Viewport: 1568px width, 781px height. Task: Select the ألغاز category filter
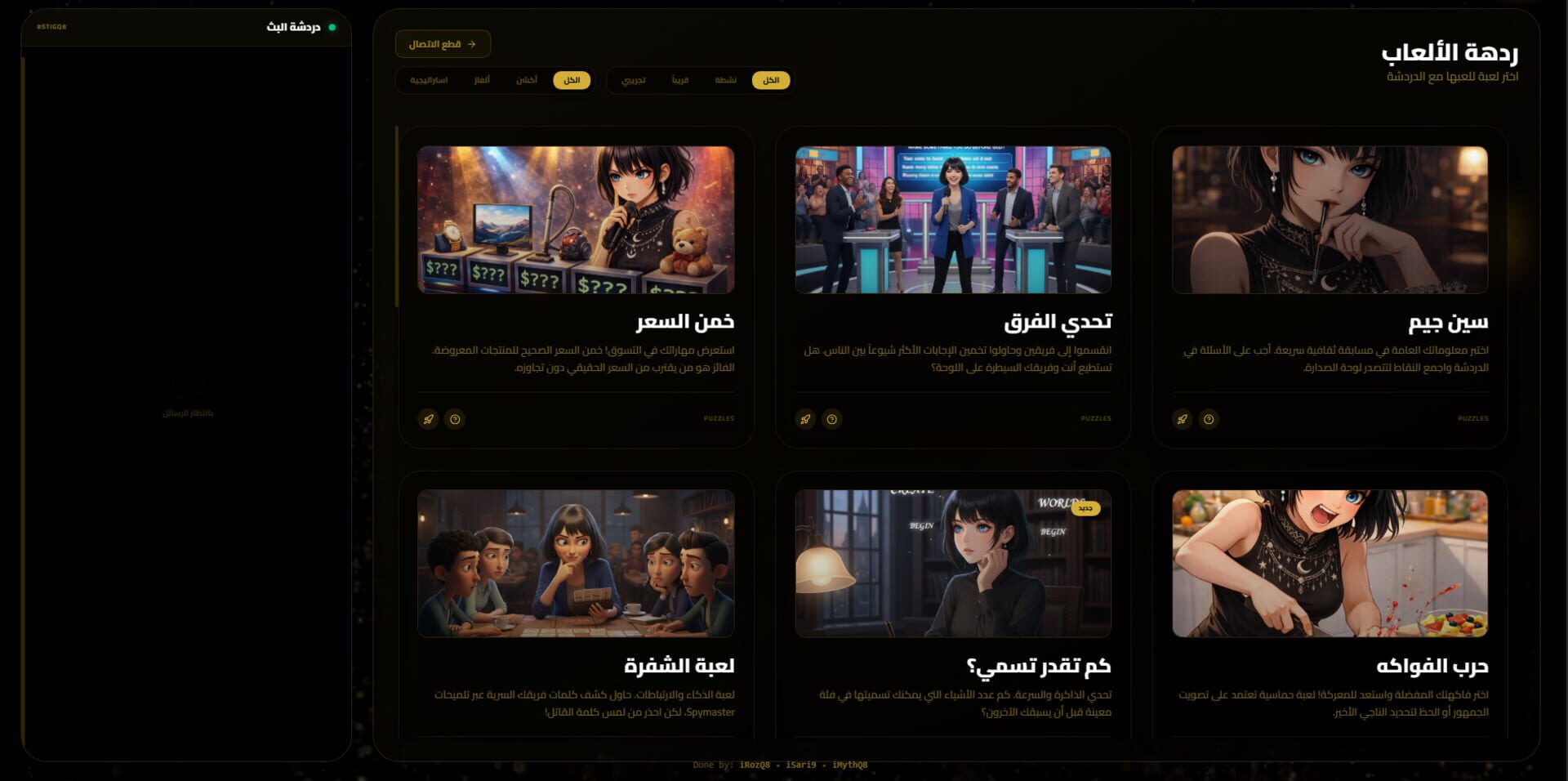click(x=482, y=80)
